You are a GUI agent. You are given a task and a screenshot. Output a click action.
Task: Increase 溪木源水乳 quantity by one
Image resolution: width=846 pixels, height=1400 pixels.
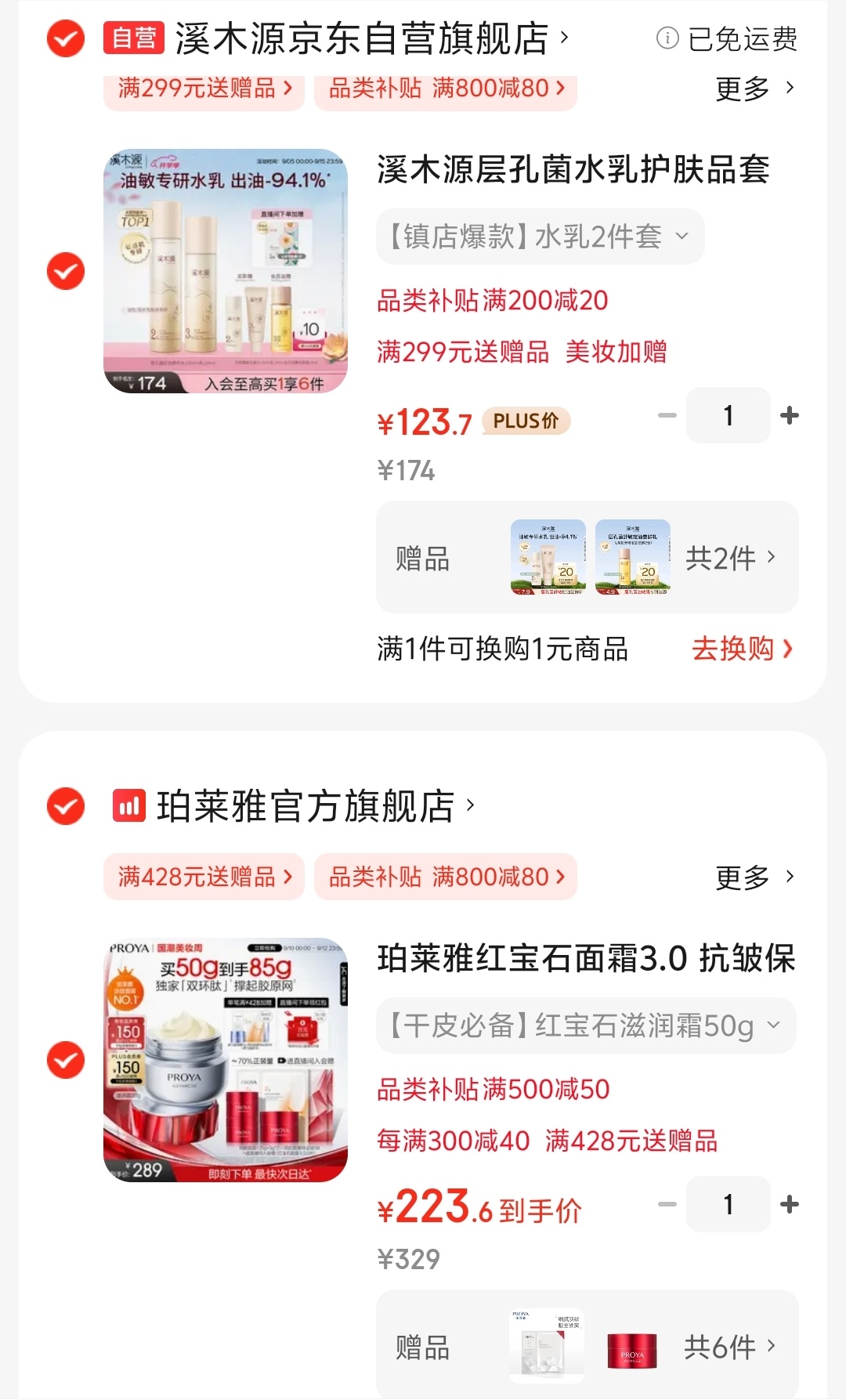[x=790, y=415]
